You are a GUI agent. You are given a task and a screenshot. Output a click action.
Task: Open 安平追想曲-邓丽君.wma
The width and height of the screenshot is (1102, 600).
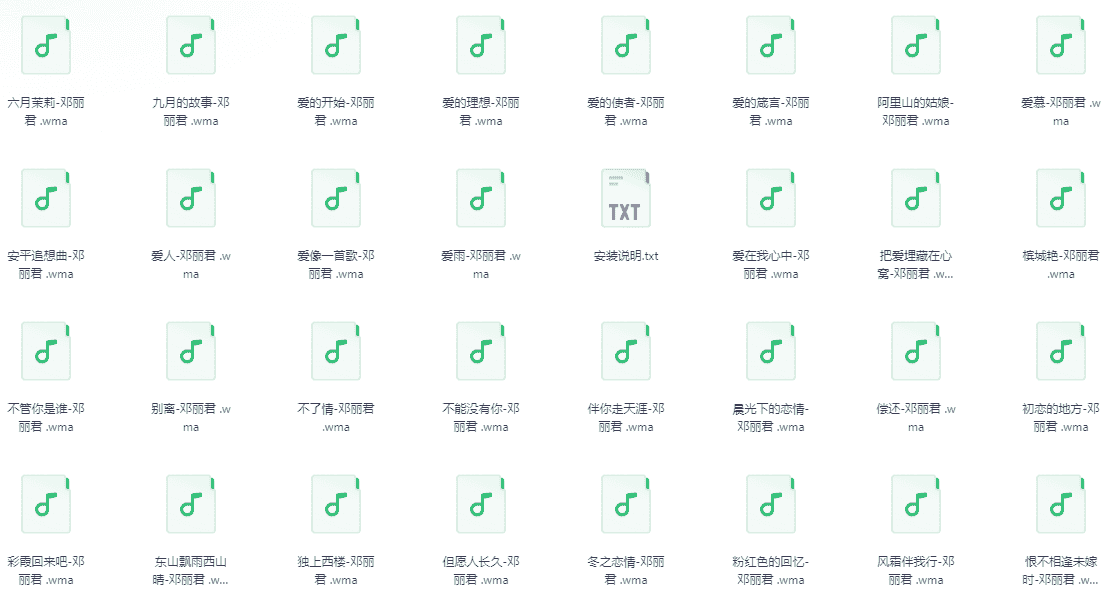pyautogui.click(x=46, y=199)
